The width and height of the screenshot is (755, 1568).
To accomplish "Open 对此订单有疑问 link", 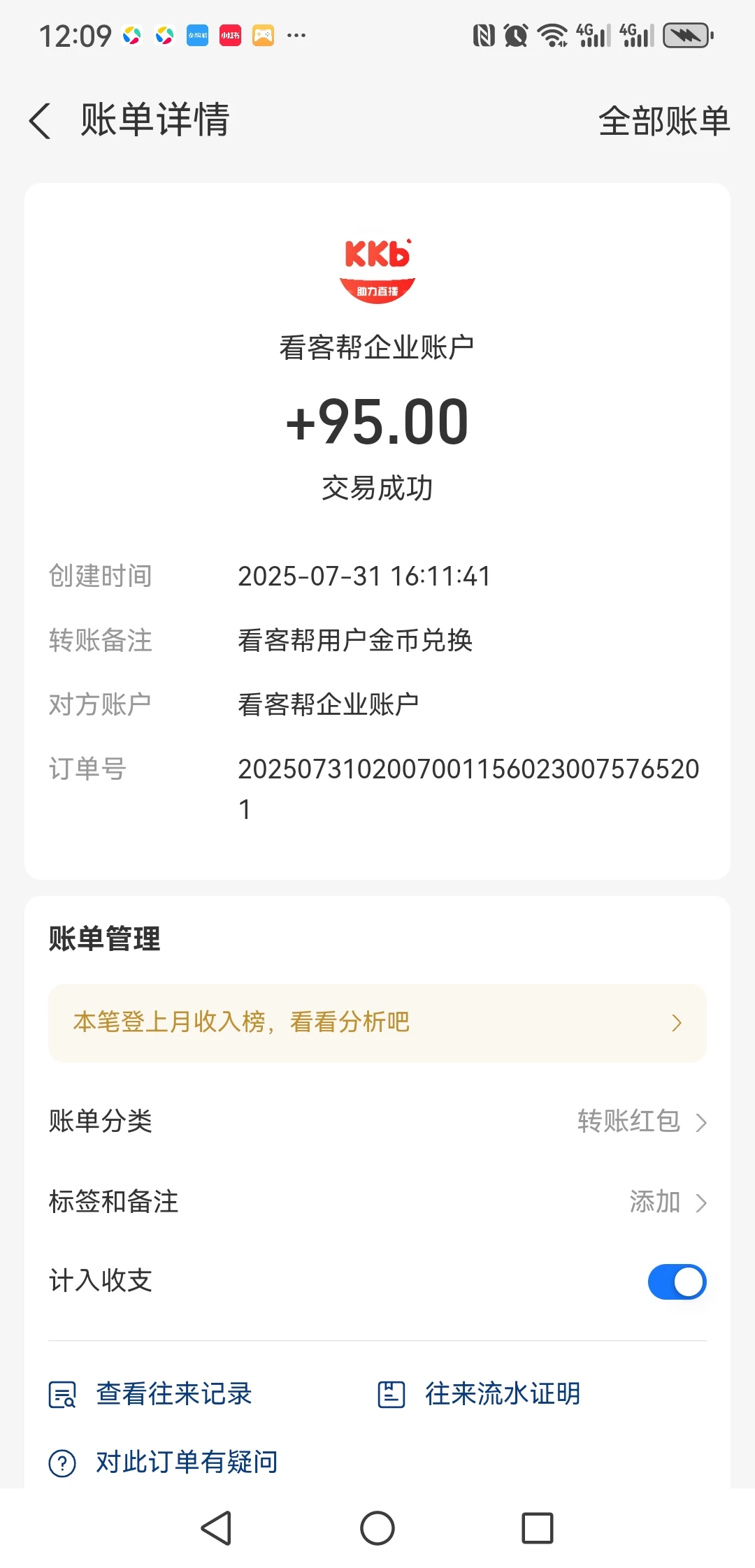I will point(185,1460).
